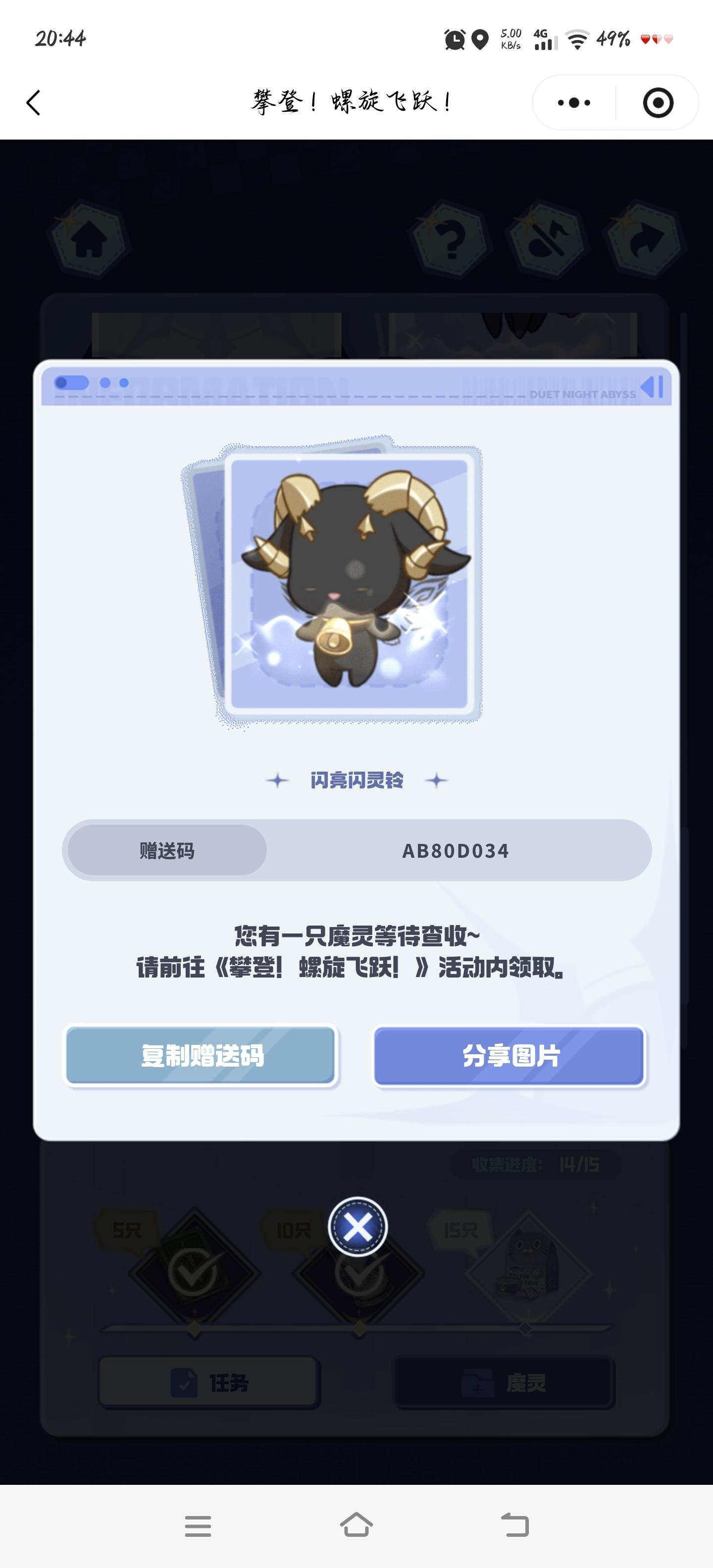Go to the system home screen
The height and width of the screenshot is (1568, 713).
point(356,1525)
